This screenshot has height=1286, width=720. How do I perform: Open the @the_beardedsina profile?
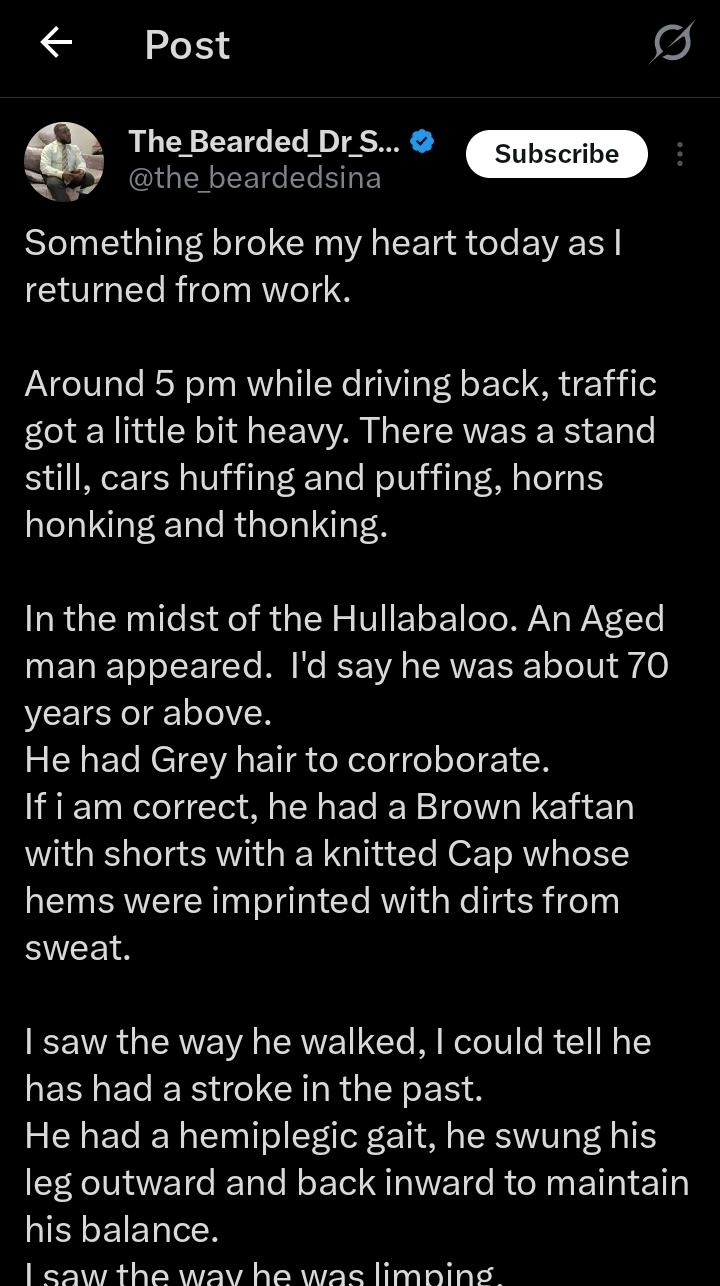point(255,178)
